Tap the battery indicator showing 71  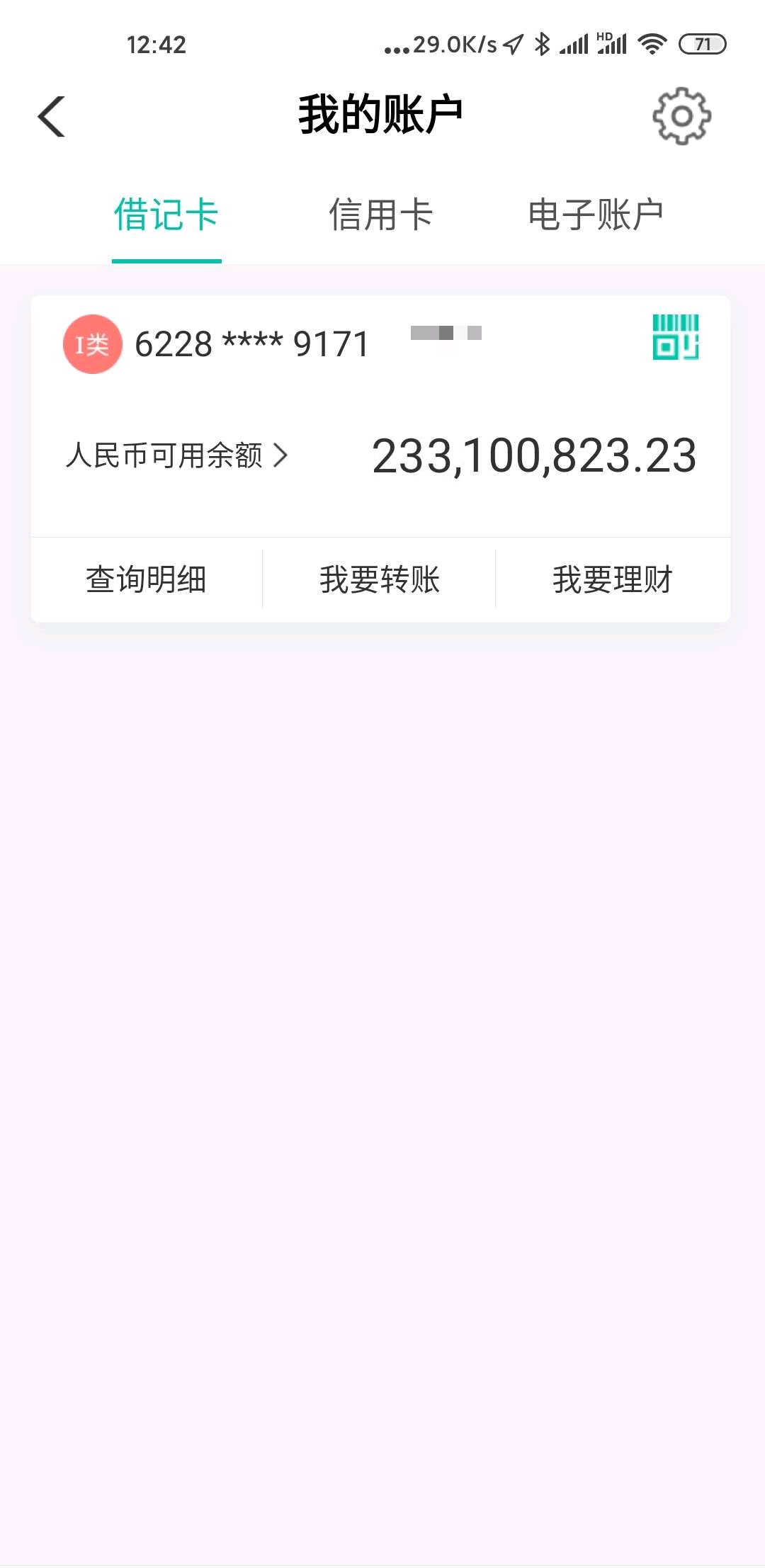(702, 44)
